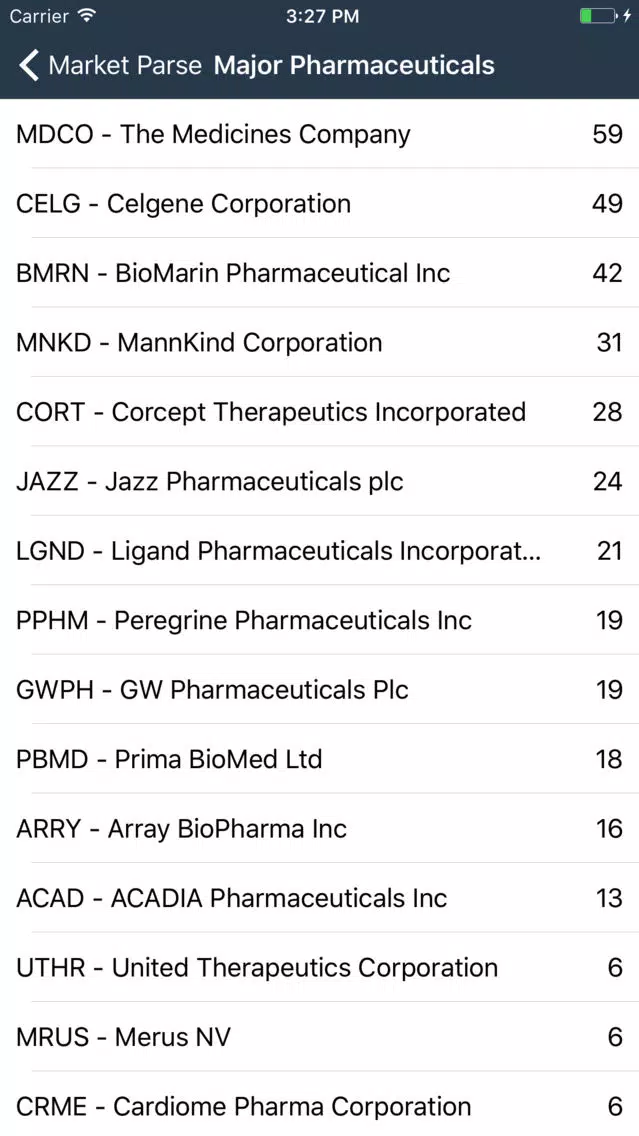The height and width of the screenshot is (1136, 639).
Task: Select CRME - Cardiome Pharma Corporation
Action: (x=320, y=1105)
